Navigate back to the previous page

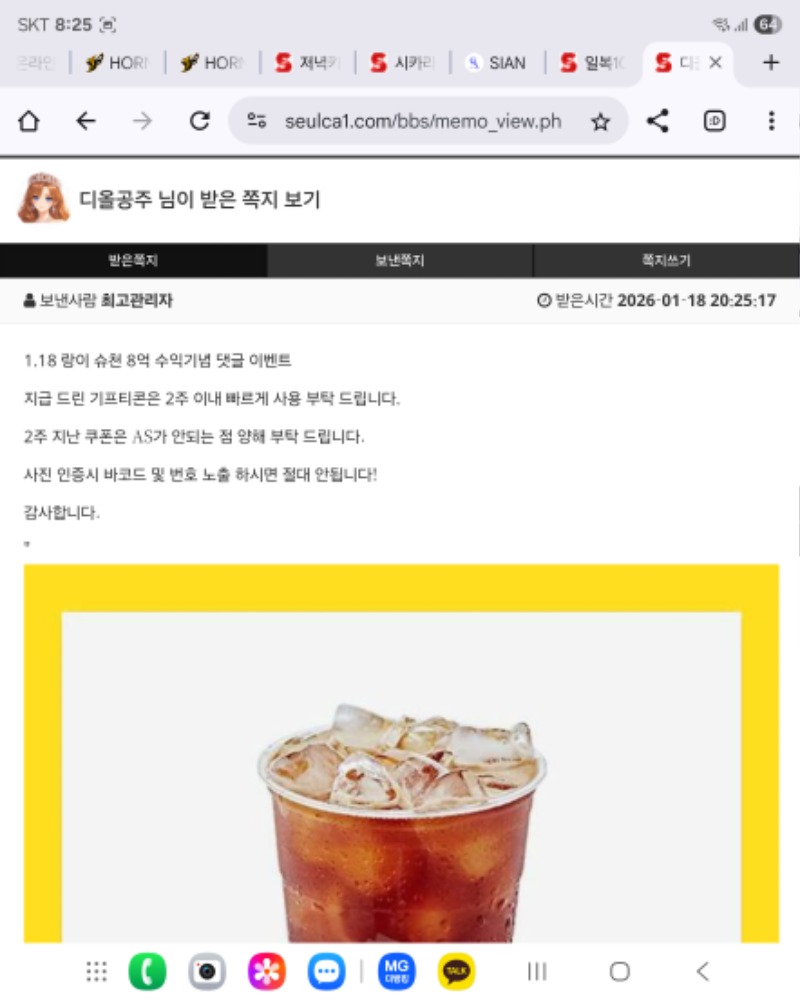pyautogui.click(x=86, y=121)
